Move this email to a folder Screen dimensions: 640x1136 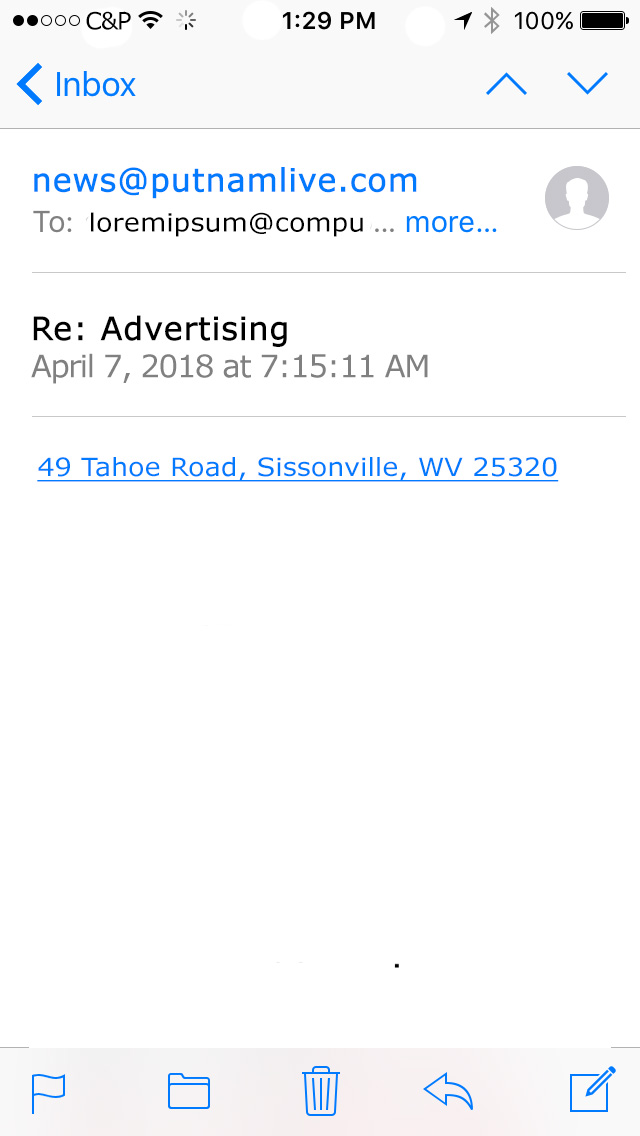[189, 1091]
